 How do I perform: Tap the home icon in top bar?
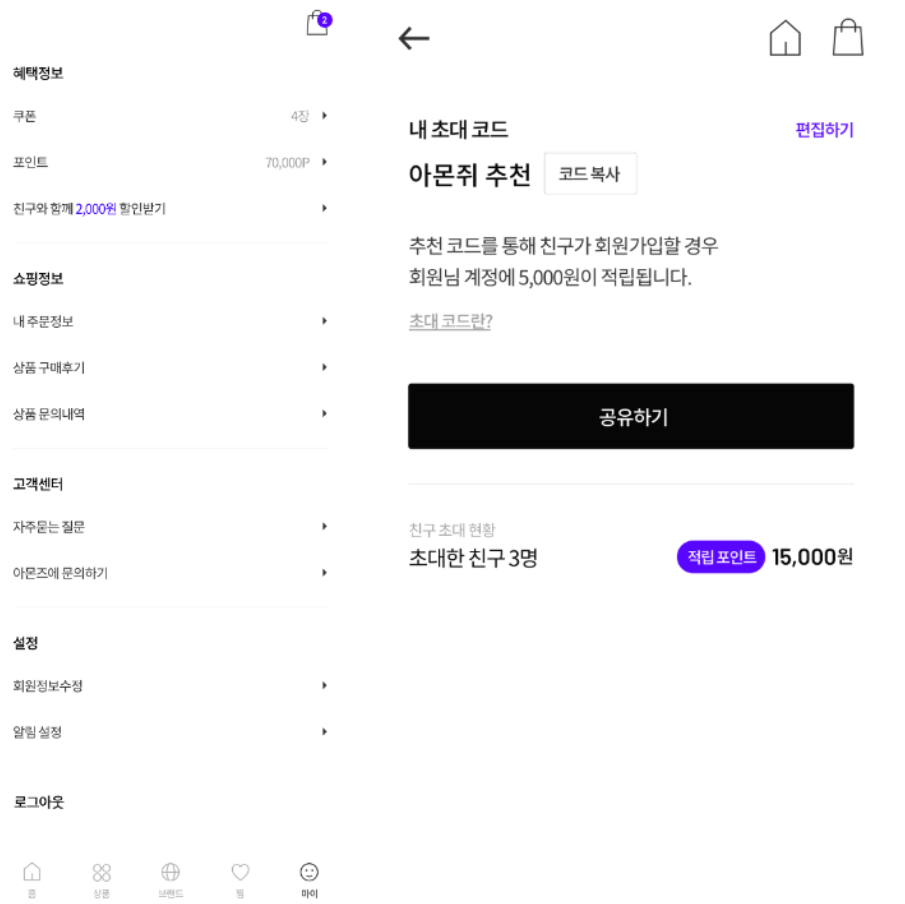pyautogui.click(x=785, y=38)
